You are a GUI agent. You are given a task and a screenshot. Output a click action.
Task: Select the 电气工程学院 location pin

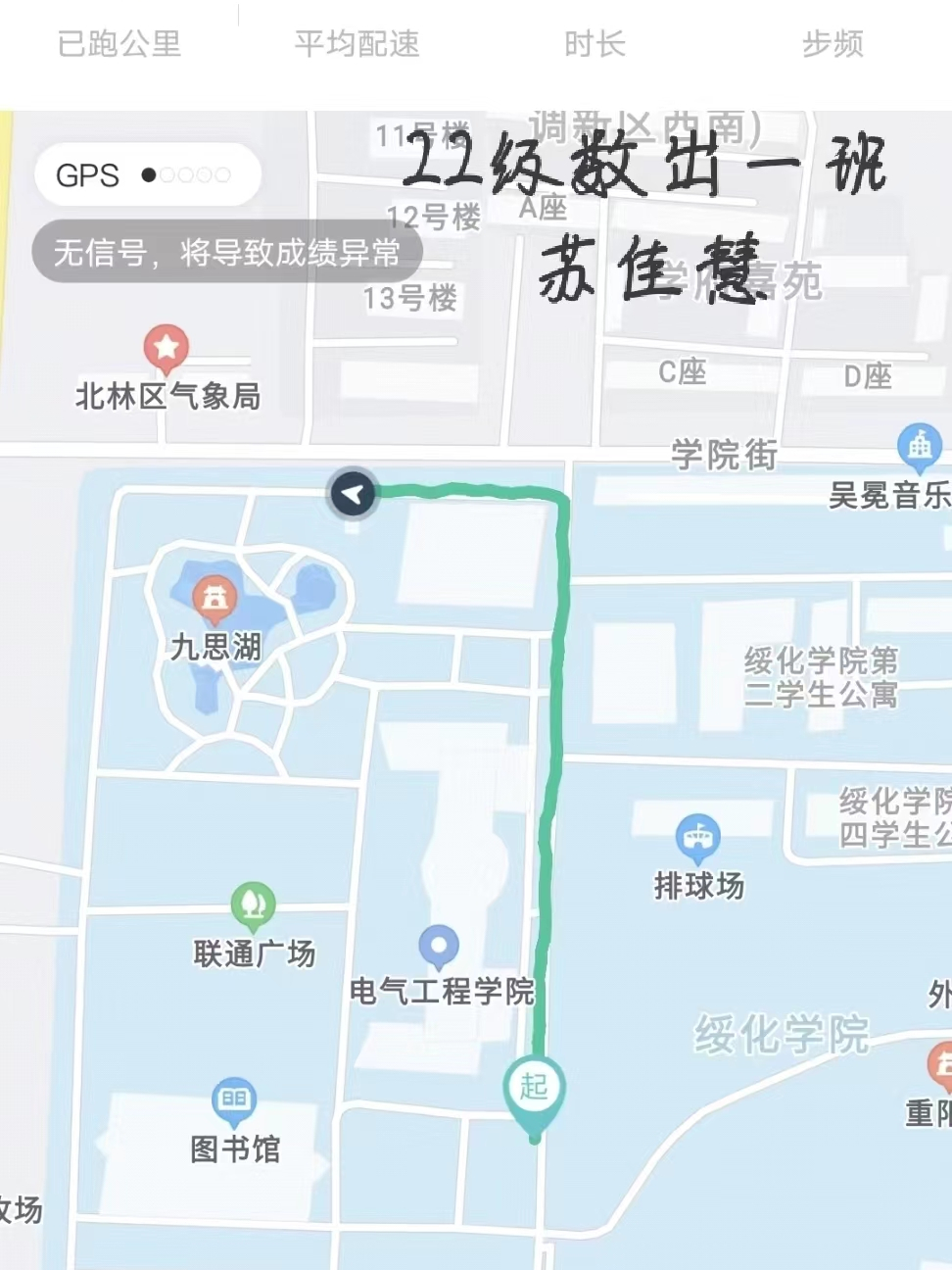(439, 947)
